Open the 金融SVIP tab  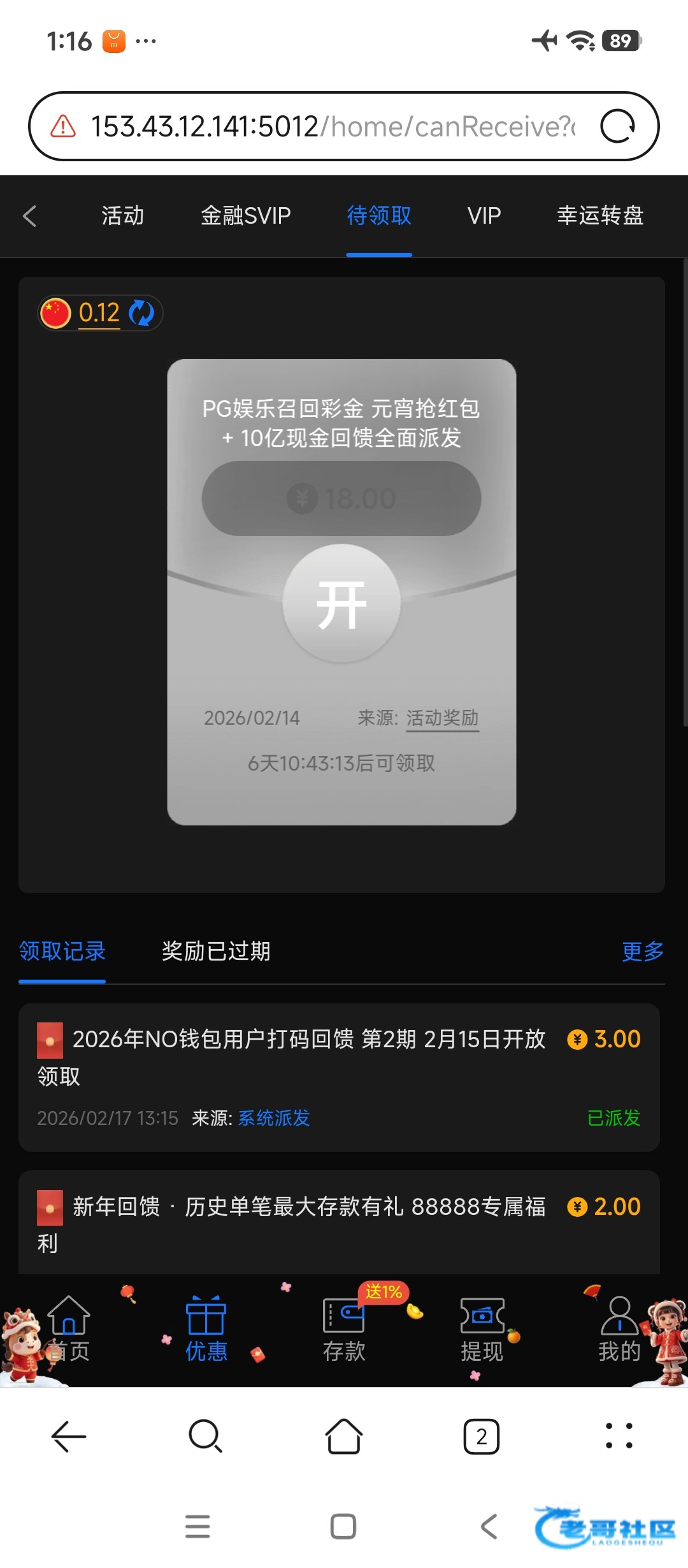(245, 216)
